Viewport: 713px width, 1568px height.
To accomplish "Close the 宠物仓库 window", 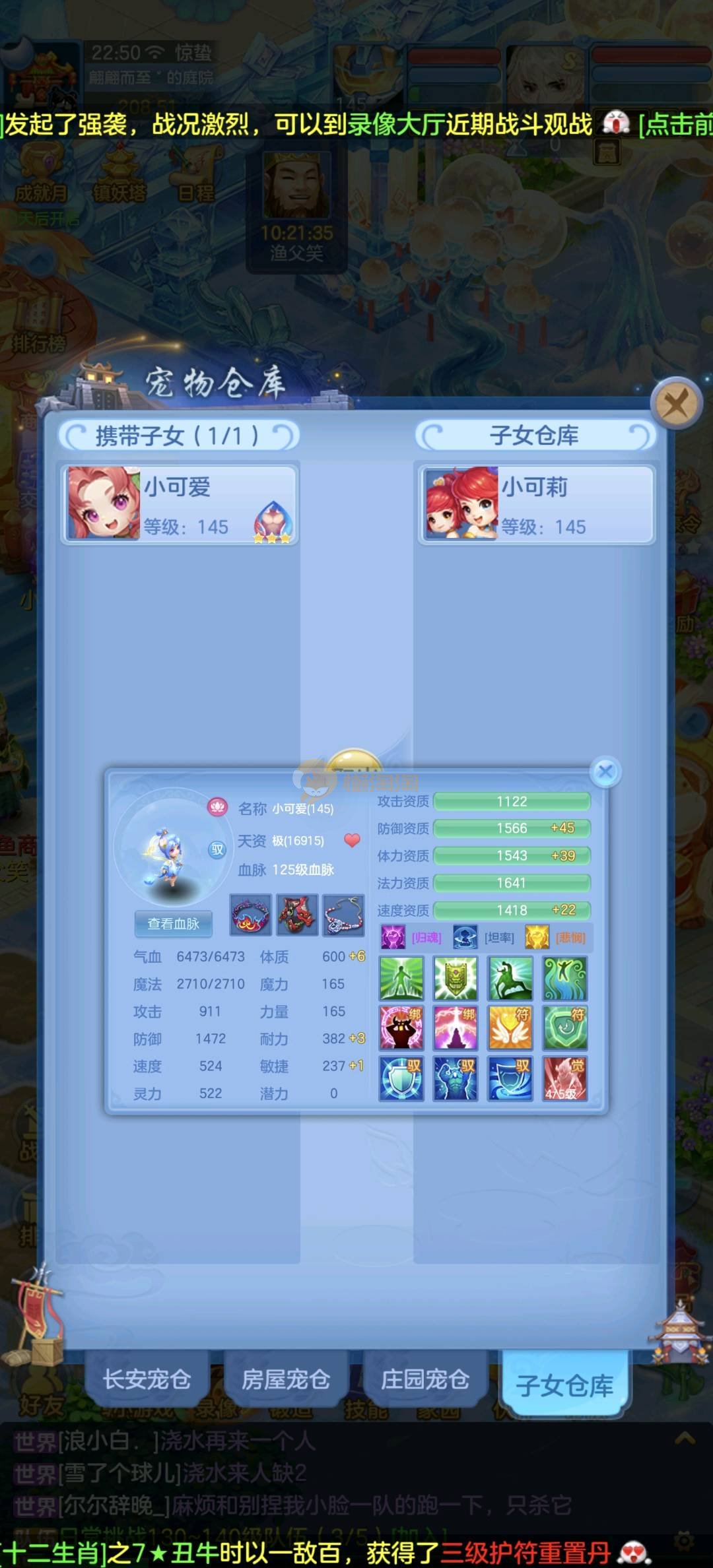I will 675,403.
